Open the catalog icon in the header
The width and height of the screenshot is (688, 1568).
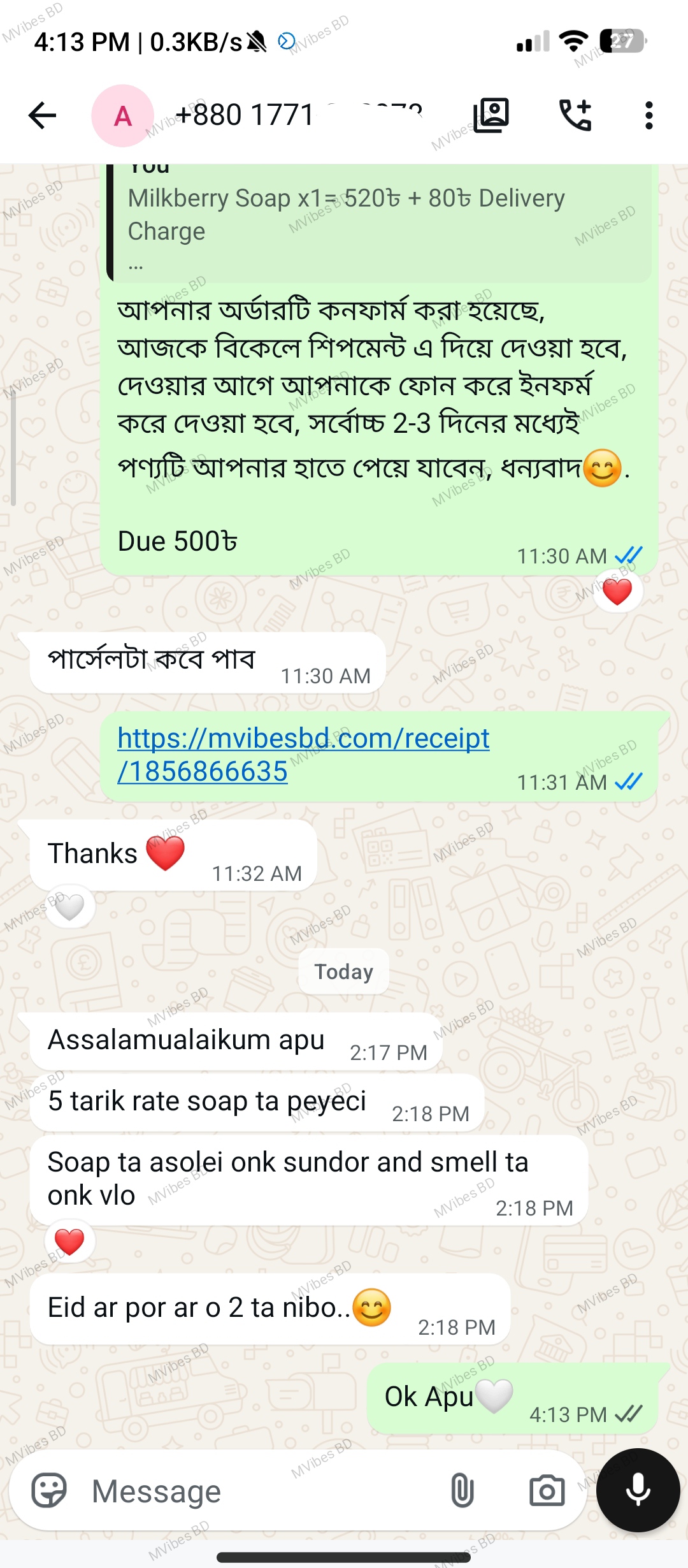(x=491, y=115)
